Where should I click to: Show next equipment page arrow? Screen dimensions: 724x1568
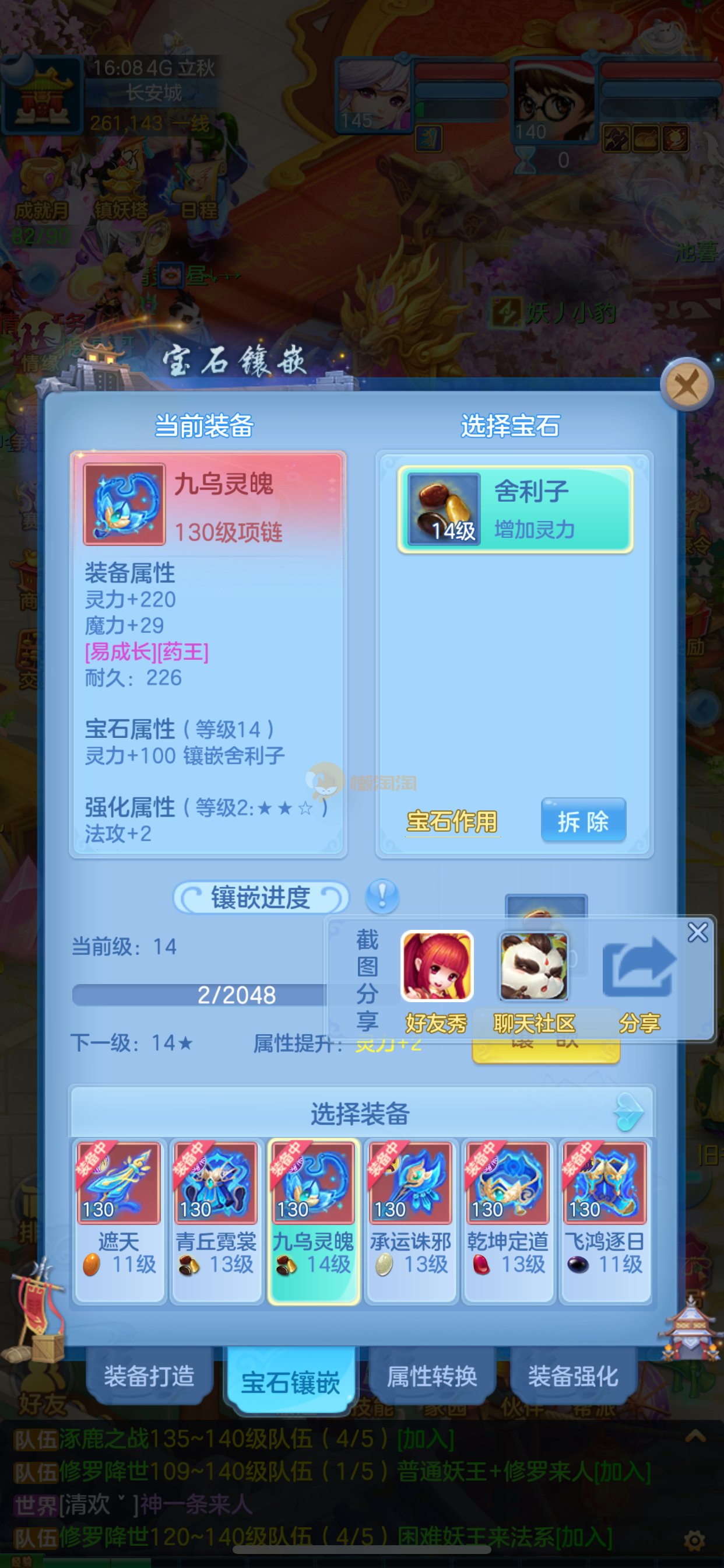629,1111
